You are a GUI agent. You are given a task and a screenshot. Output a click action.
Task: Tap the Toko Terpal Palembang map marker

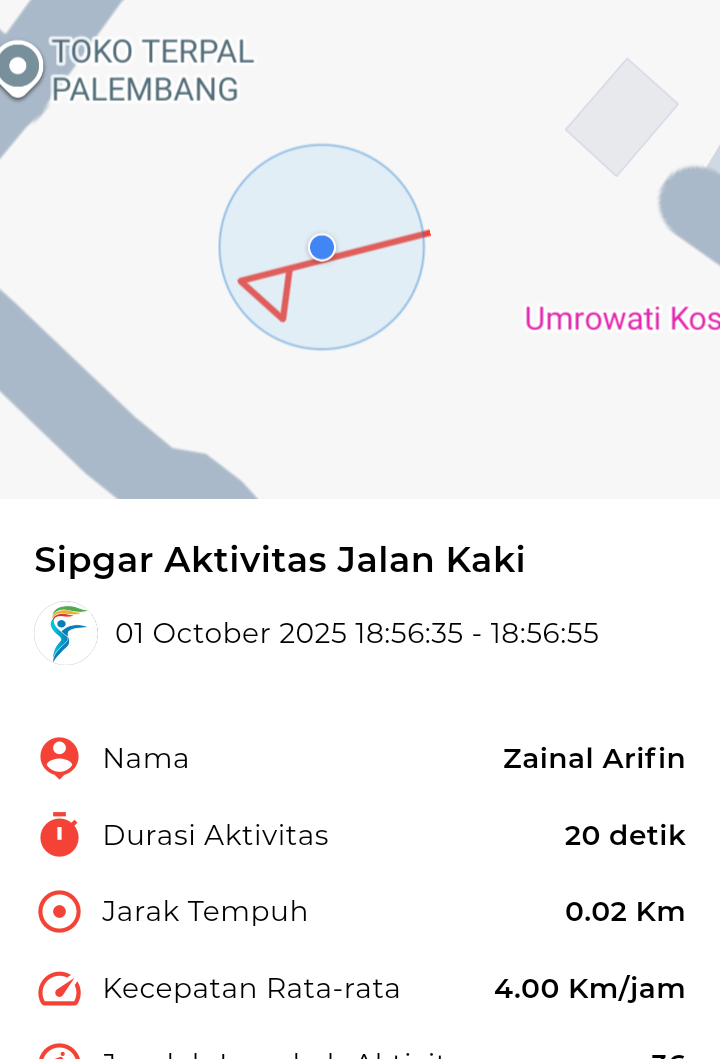coord(17,68)
